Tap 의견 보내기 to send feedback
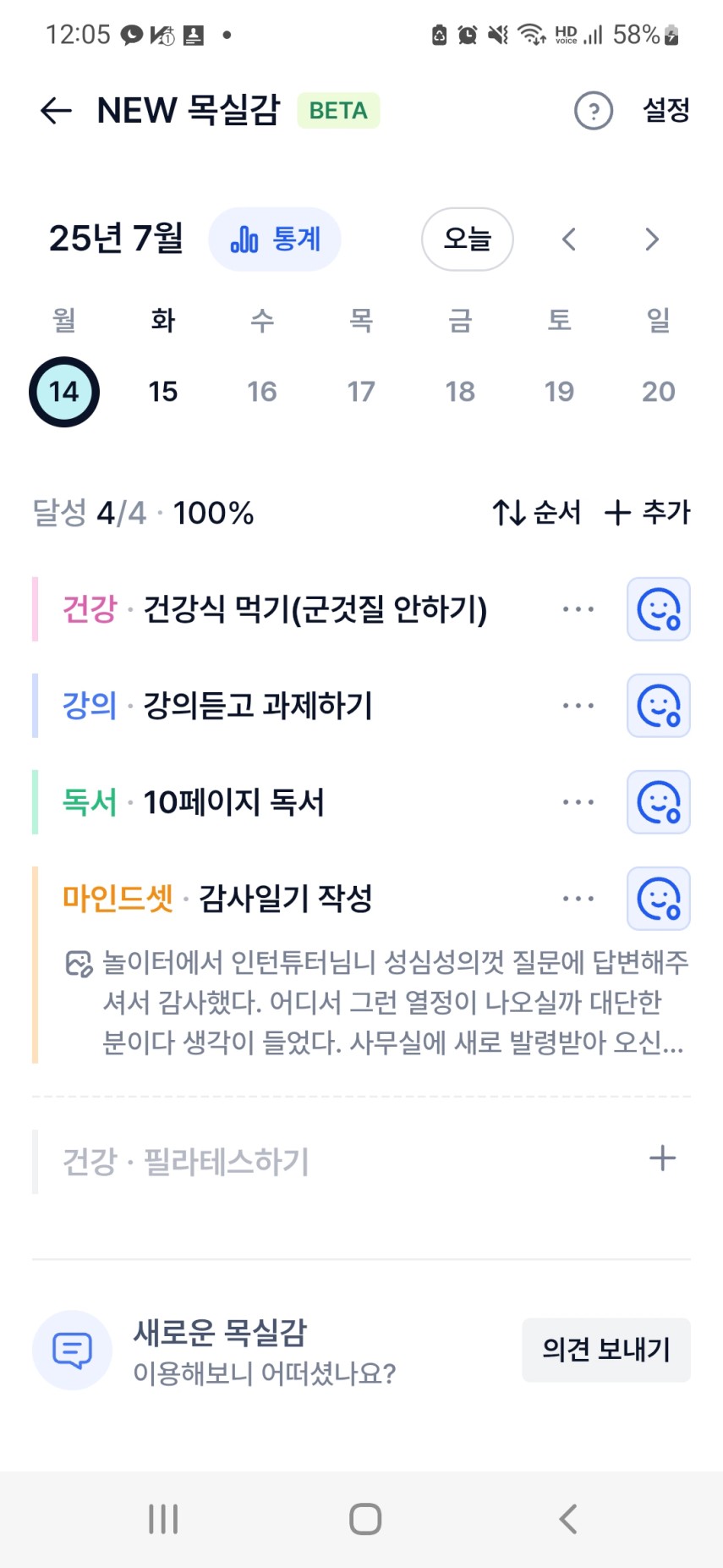 click(606, 1350)
